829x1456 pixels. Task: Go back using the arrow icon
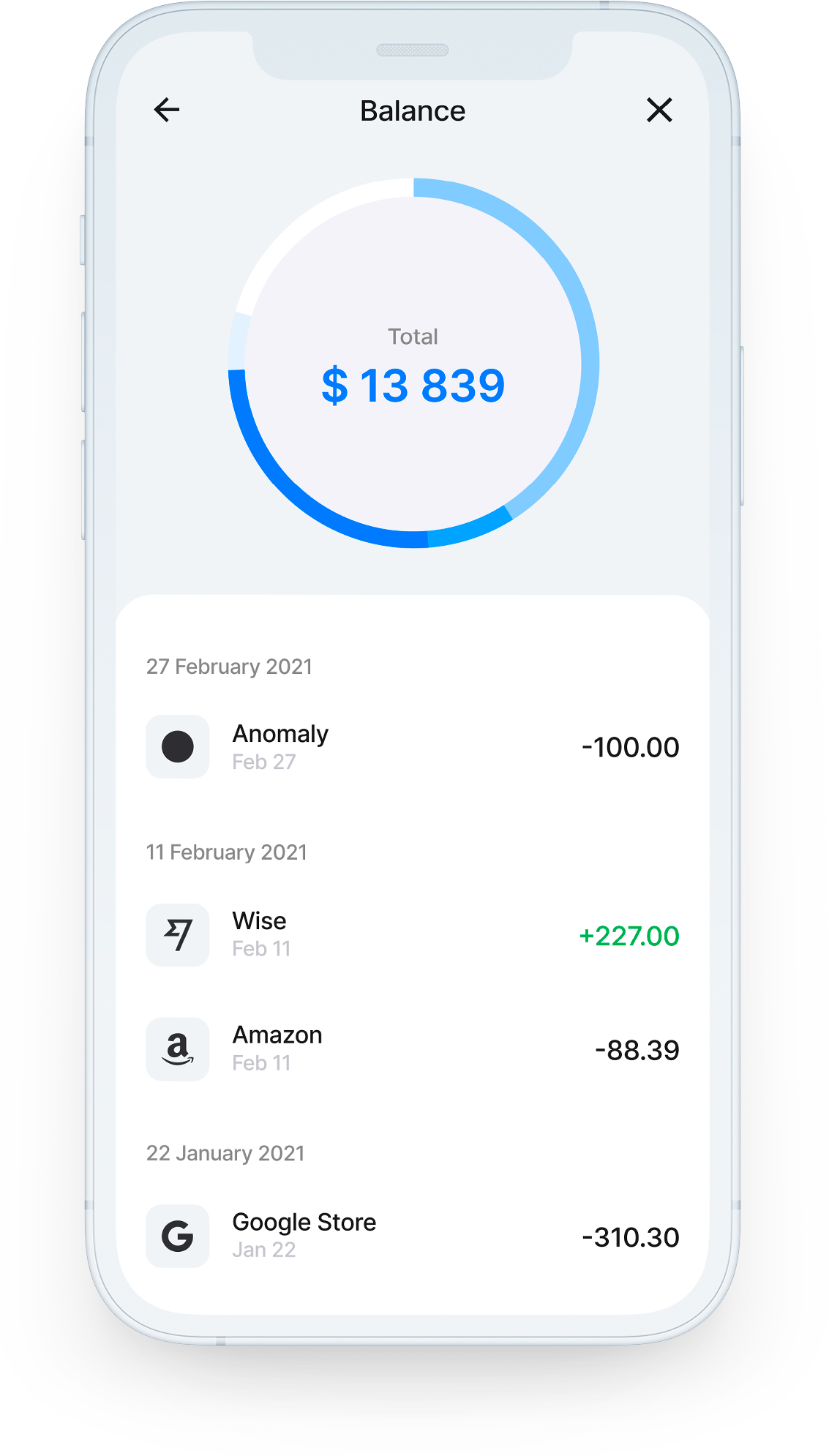(x=167, y=110)
